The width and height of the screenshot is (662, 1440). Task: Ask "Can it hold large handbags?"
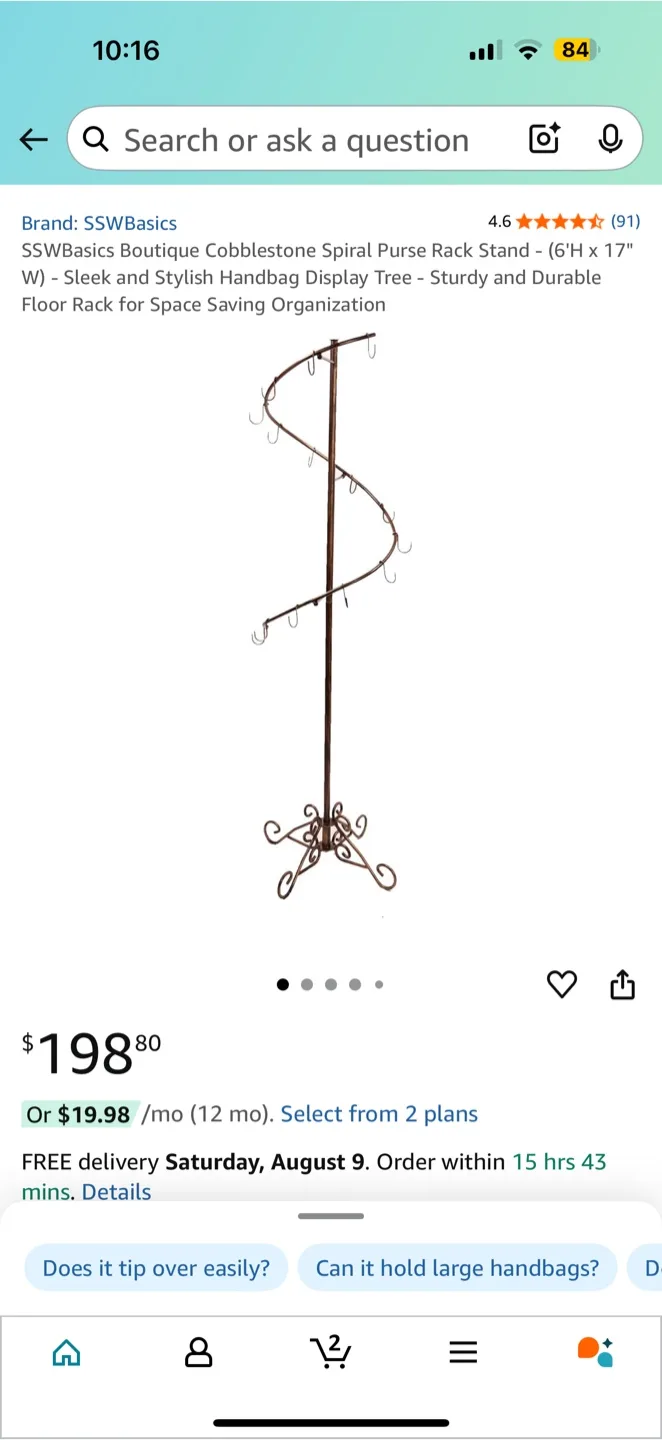457,1268
